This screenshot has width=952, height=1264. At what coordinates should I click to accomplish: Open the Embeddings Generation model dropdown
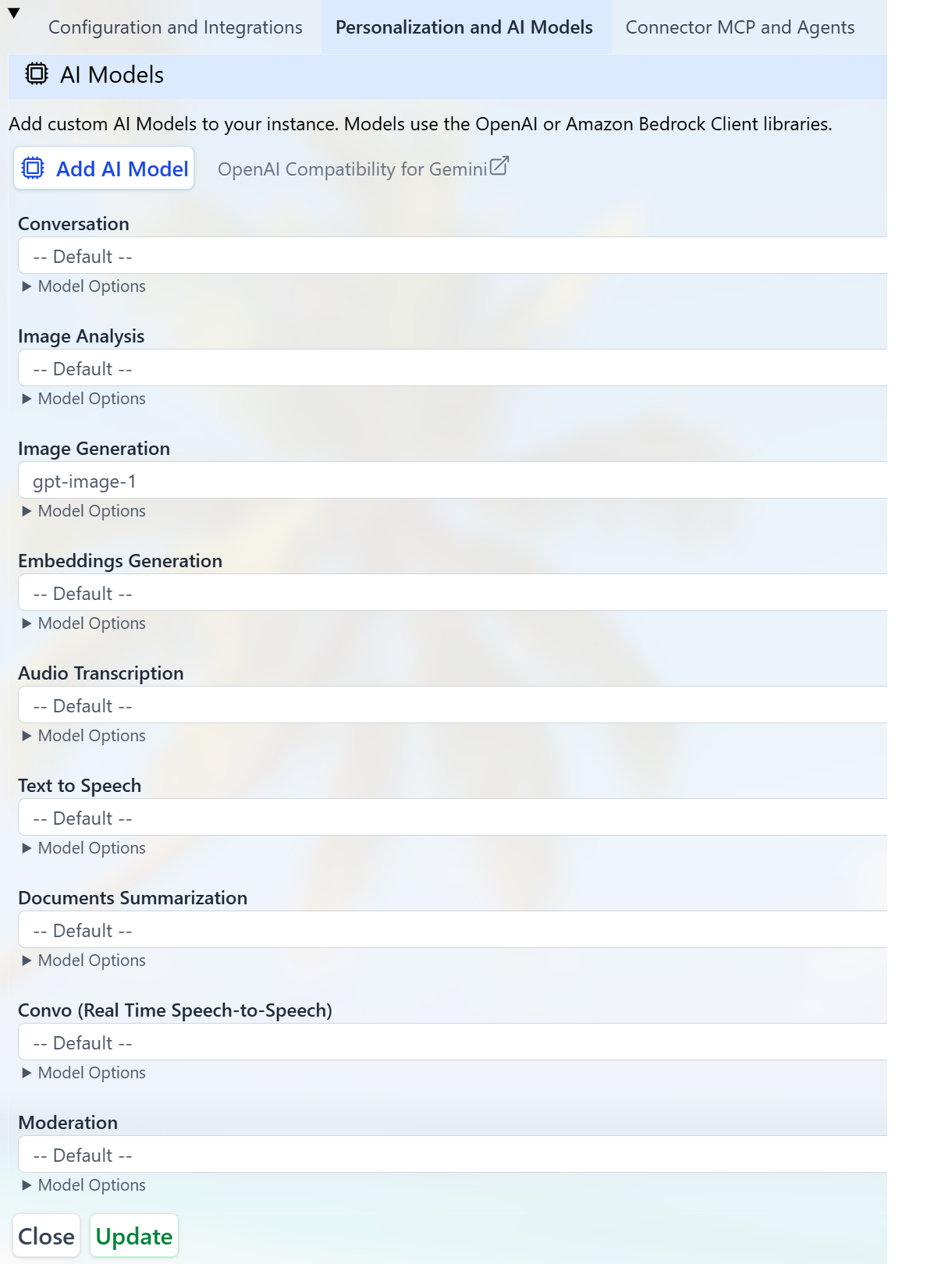453,593
